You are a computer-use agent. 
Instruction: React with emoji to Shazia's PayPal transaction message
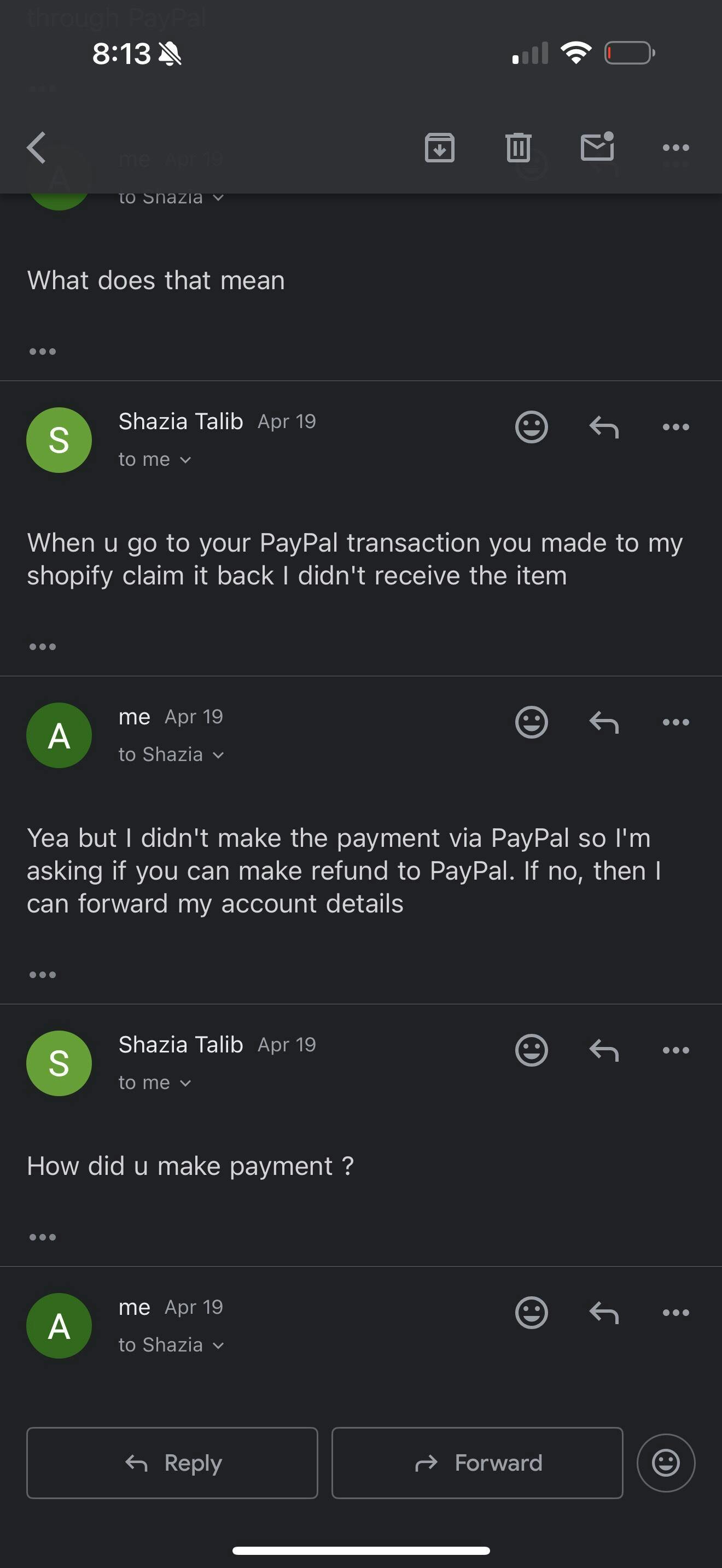coord(532,426)
